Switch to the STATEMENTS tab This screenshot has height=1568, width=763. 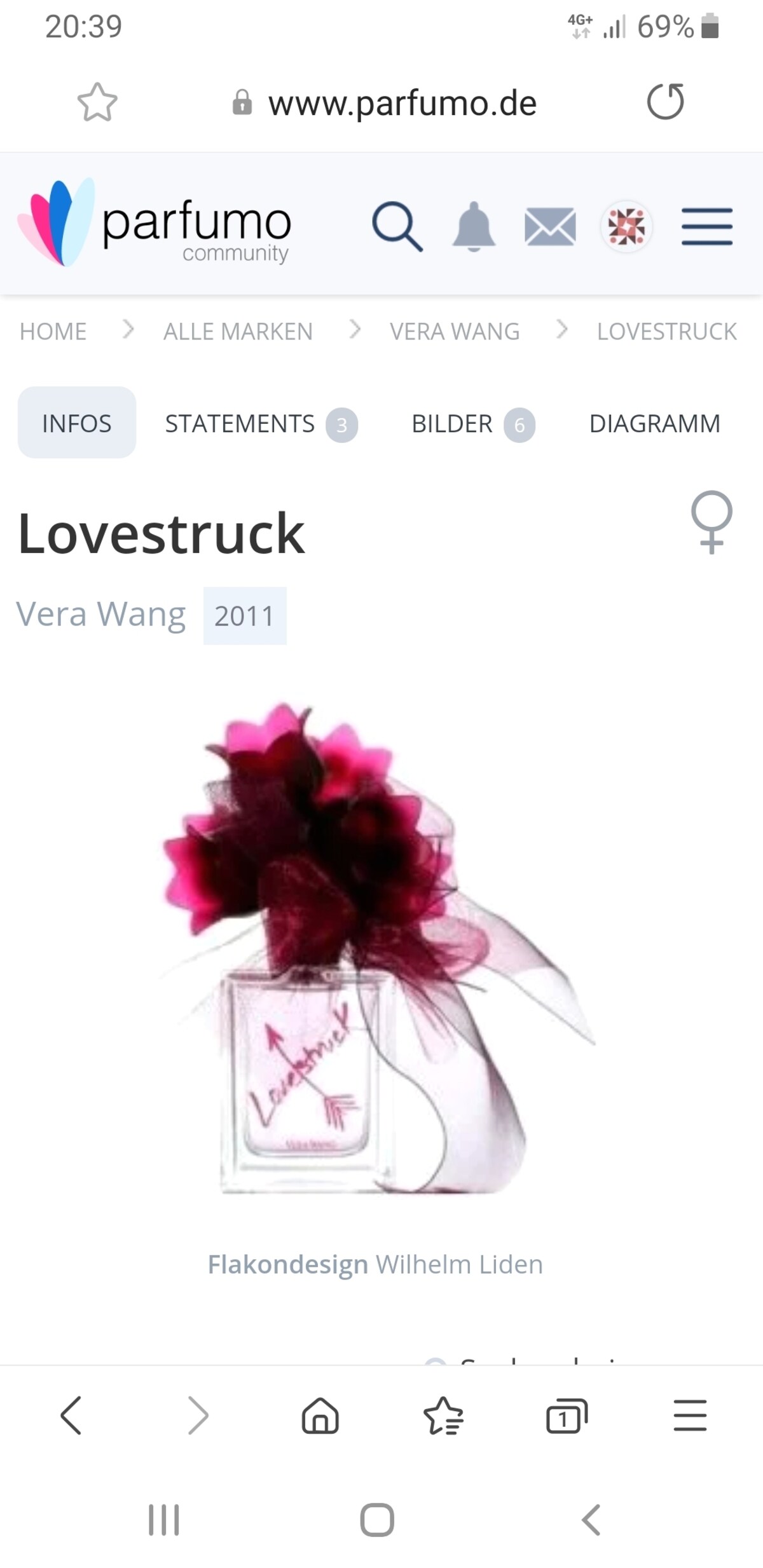[261, 423]
